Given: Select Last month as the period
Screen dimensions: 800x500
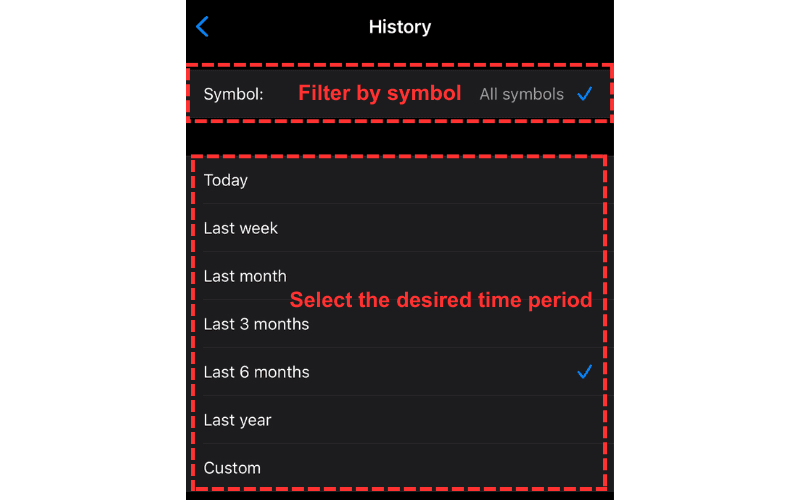Looking at the screenshot, I should click(398, 276).
